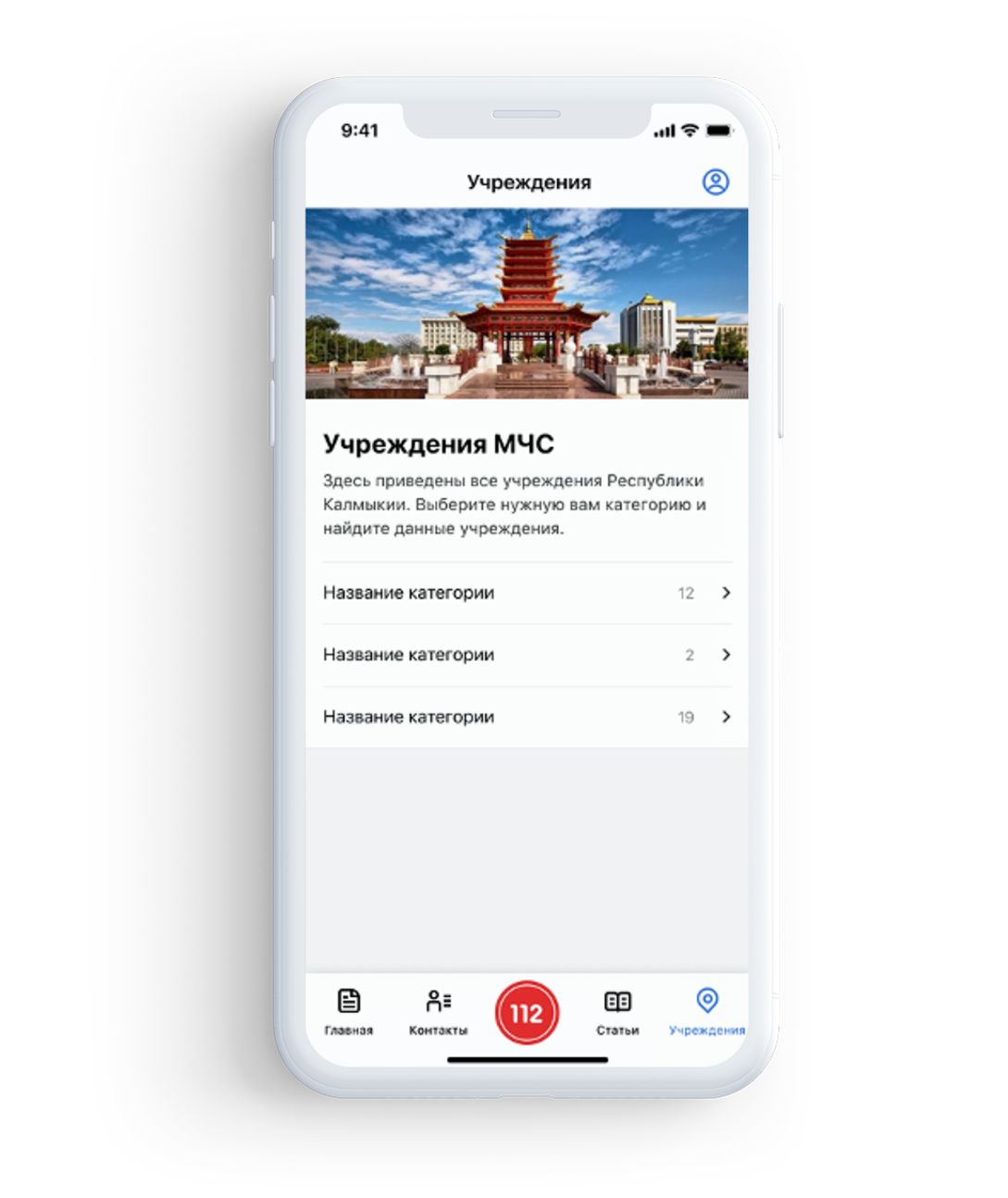Open the user profile icon
The width and height of the screenshot is (1008, 1198).
click(715, 181)
